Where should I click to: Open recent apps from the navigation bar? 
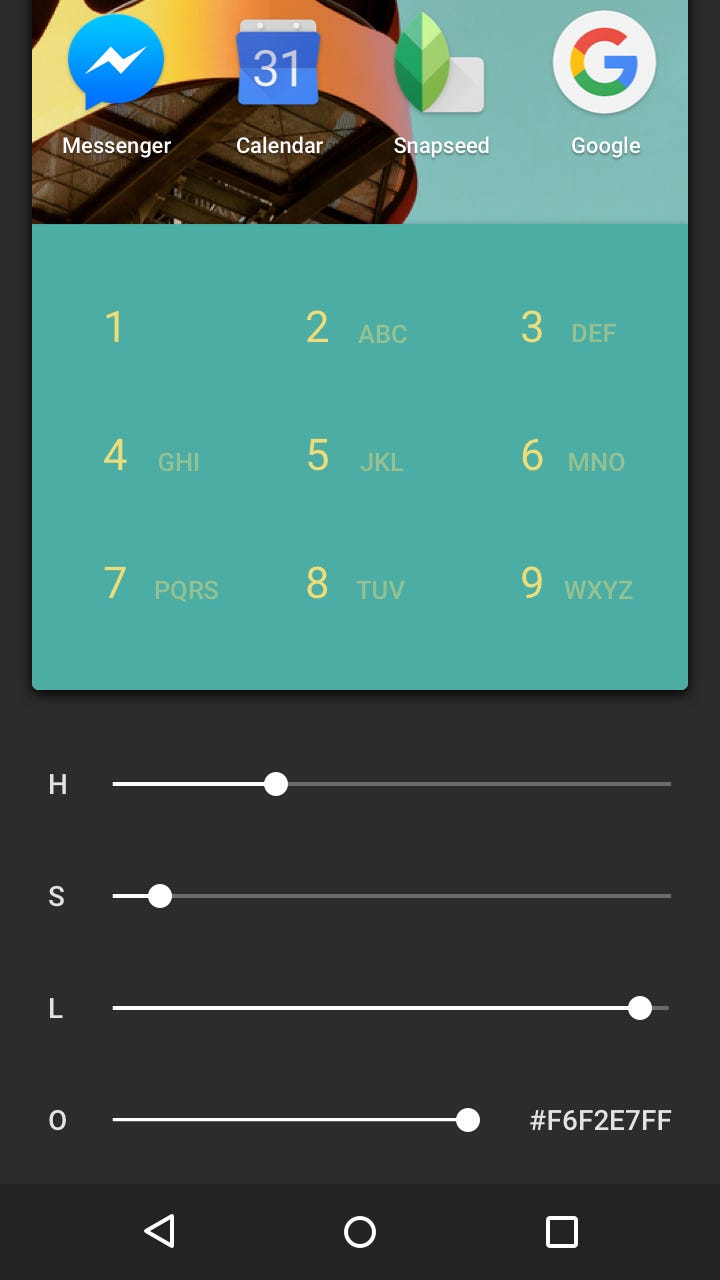point(561,1231)
